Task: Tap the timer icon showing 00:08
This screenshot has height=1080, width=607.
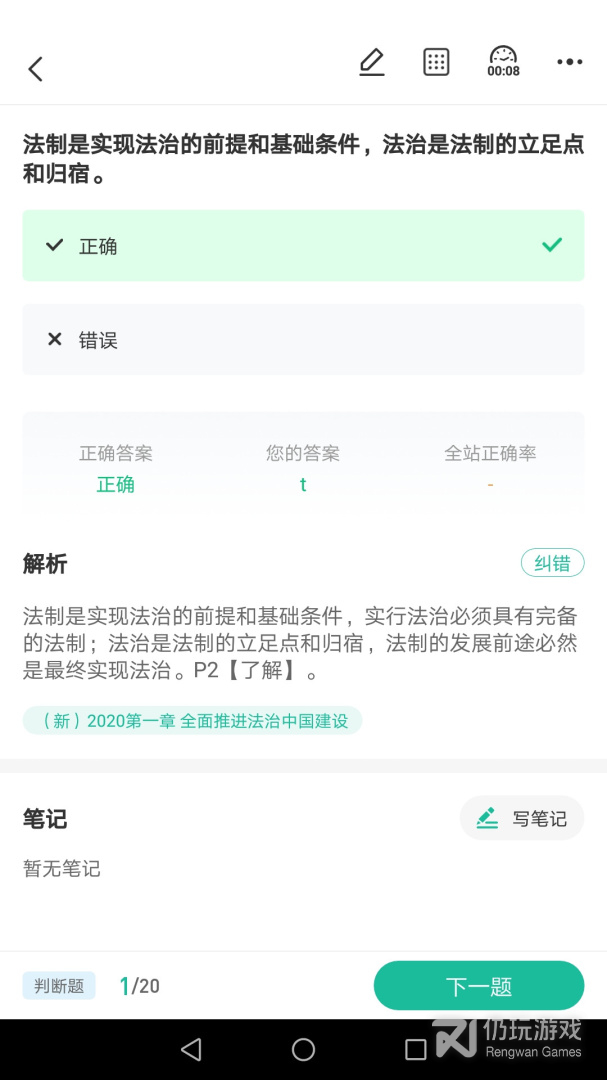Action: (x=504, y=61)
